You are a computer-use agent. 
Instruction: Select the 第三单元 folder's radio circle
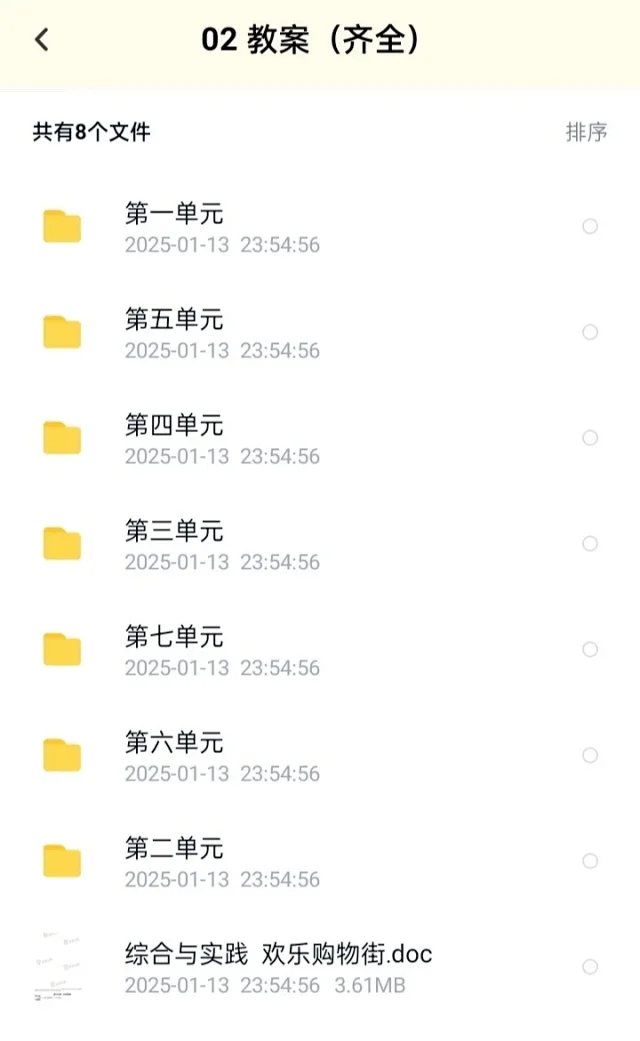(590, 544)
